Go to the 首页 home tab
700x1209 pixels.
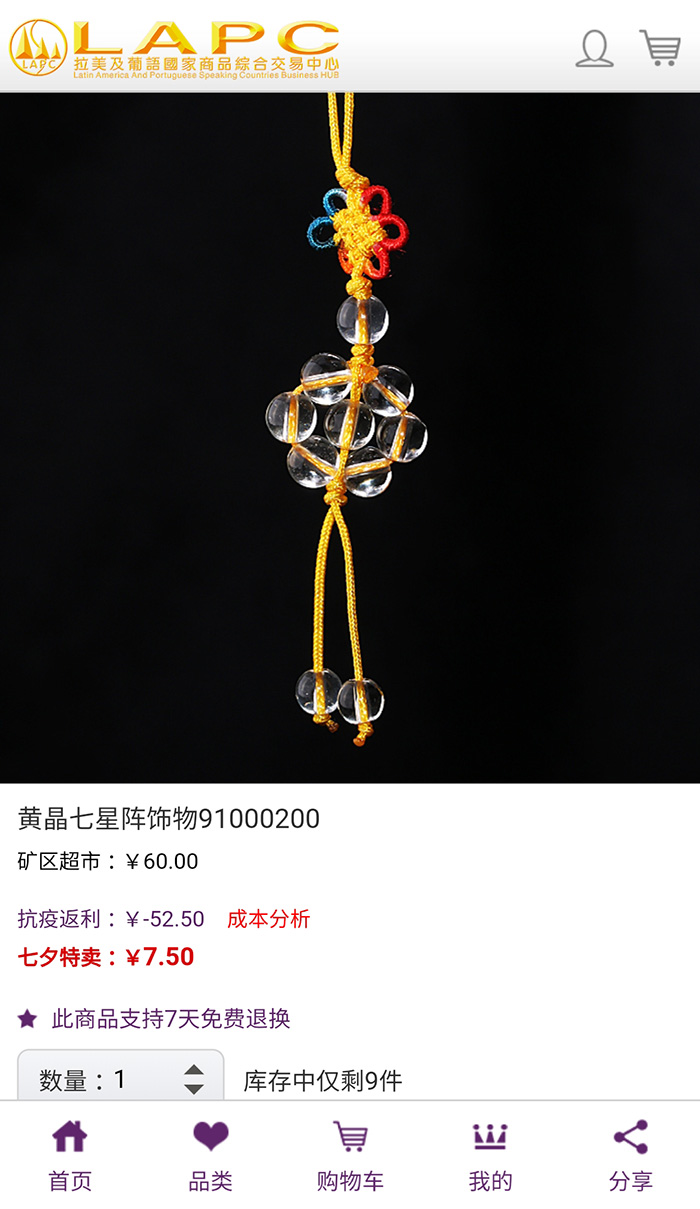point(70,1155)
